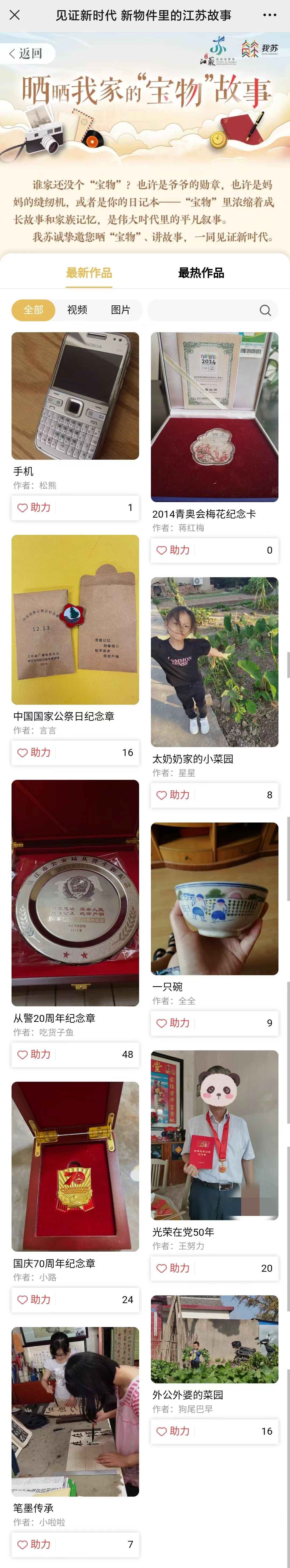This screenshot has height=1568, width=290.
Task: Tap 助力 for 中国国家公祭日纪念章
Action: [34, 753]
